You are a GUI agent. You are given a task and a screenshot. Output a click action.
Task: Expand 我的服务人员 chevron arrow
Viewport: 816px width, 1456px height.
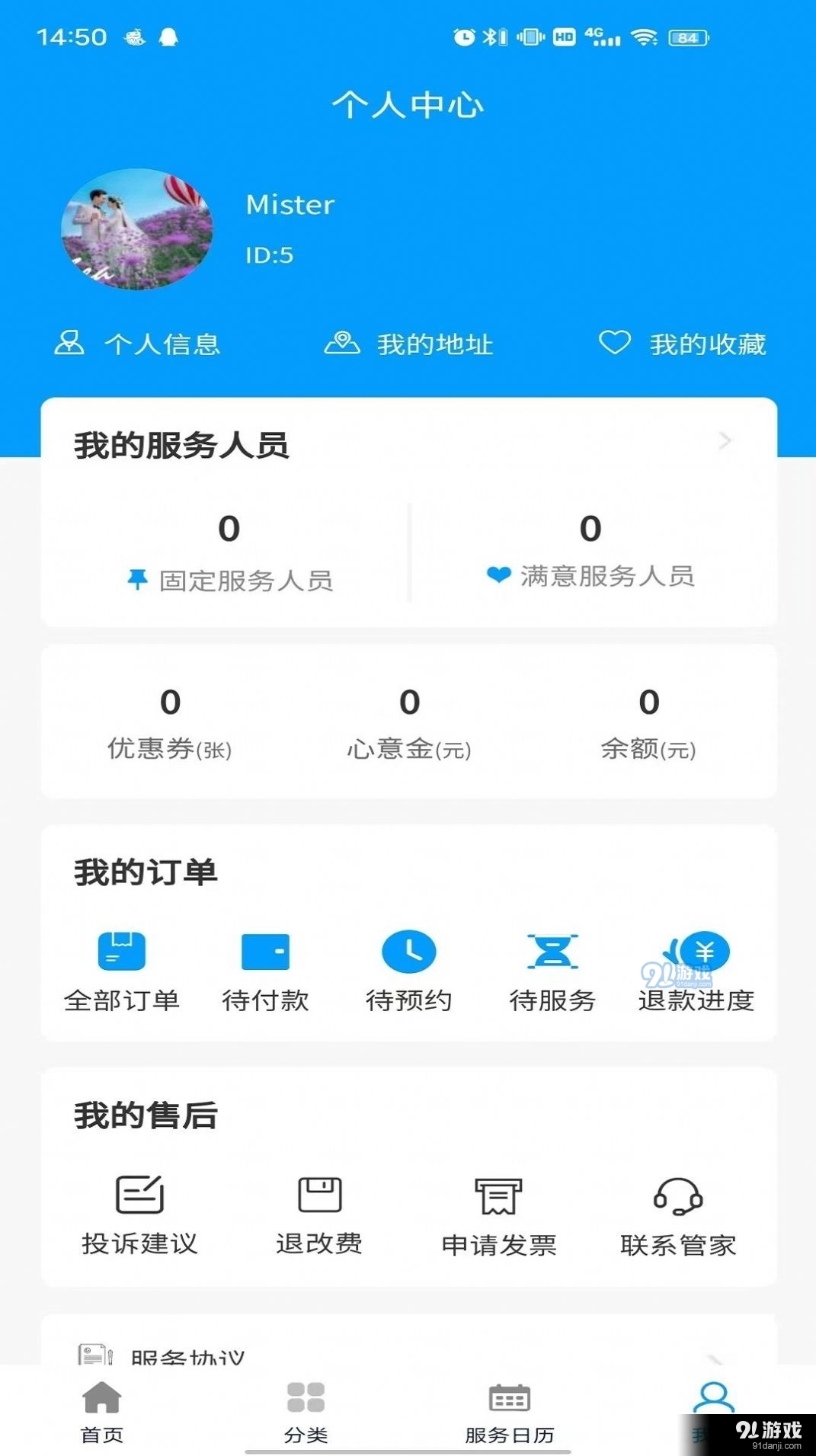(x=725, y=441)
